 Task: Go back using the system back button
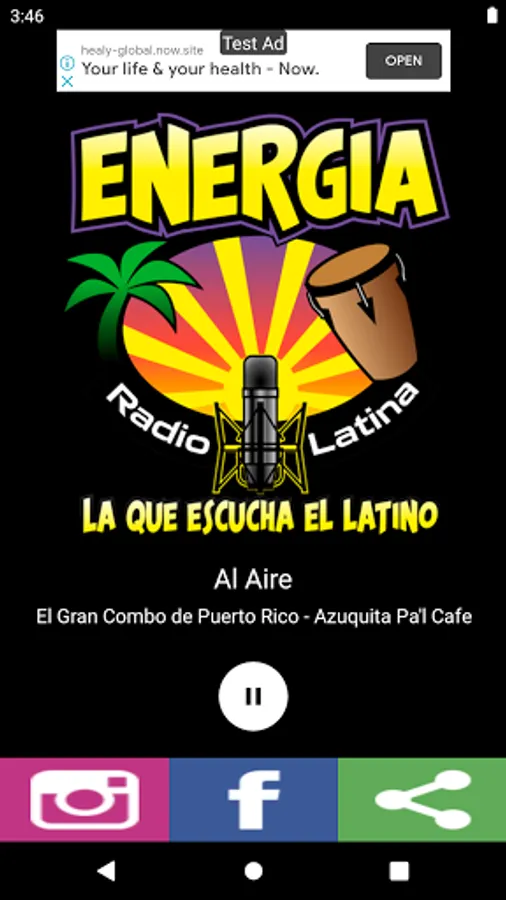106,871
